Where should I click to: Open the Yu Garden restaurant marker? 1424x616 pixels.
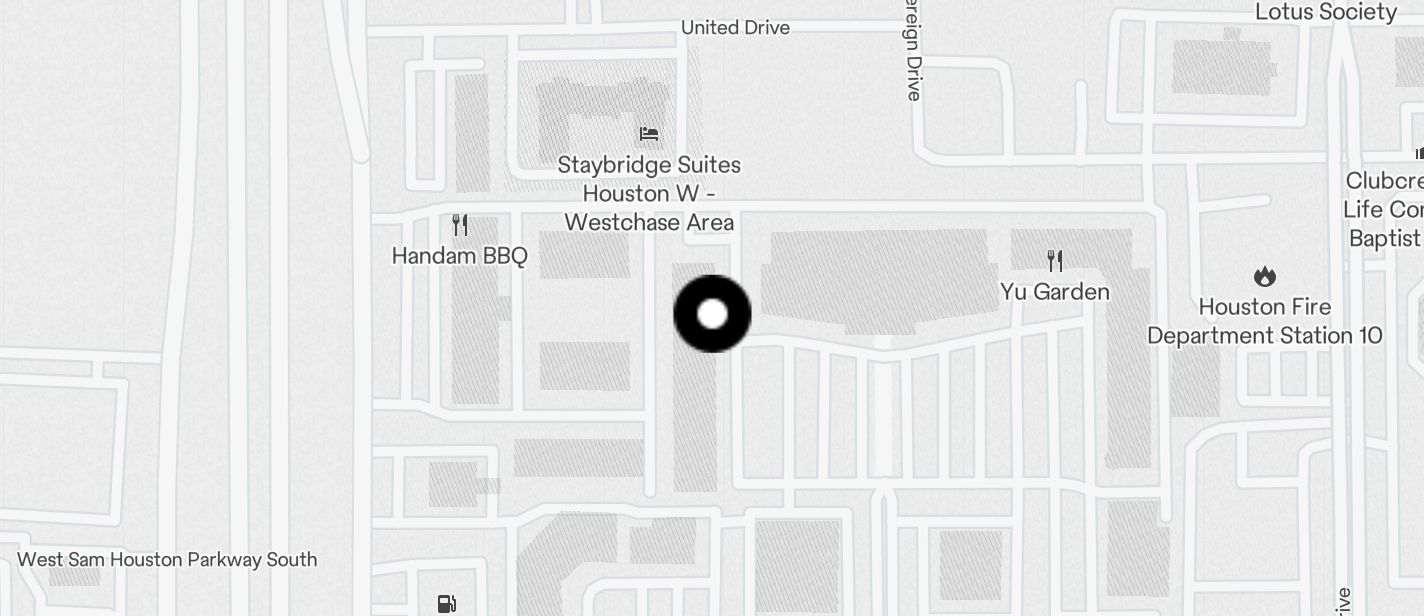1055,261
